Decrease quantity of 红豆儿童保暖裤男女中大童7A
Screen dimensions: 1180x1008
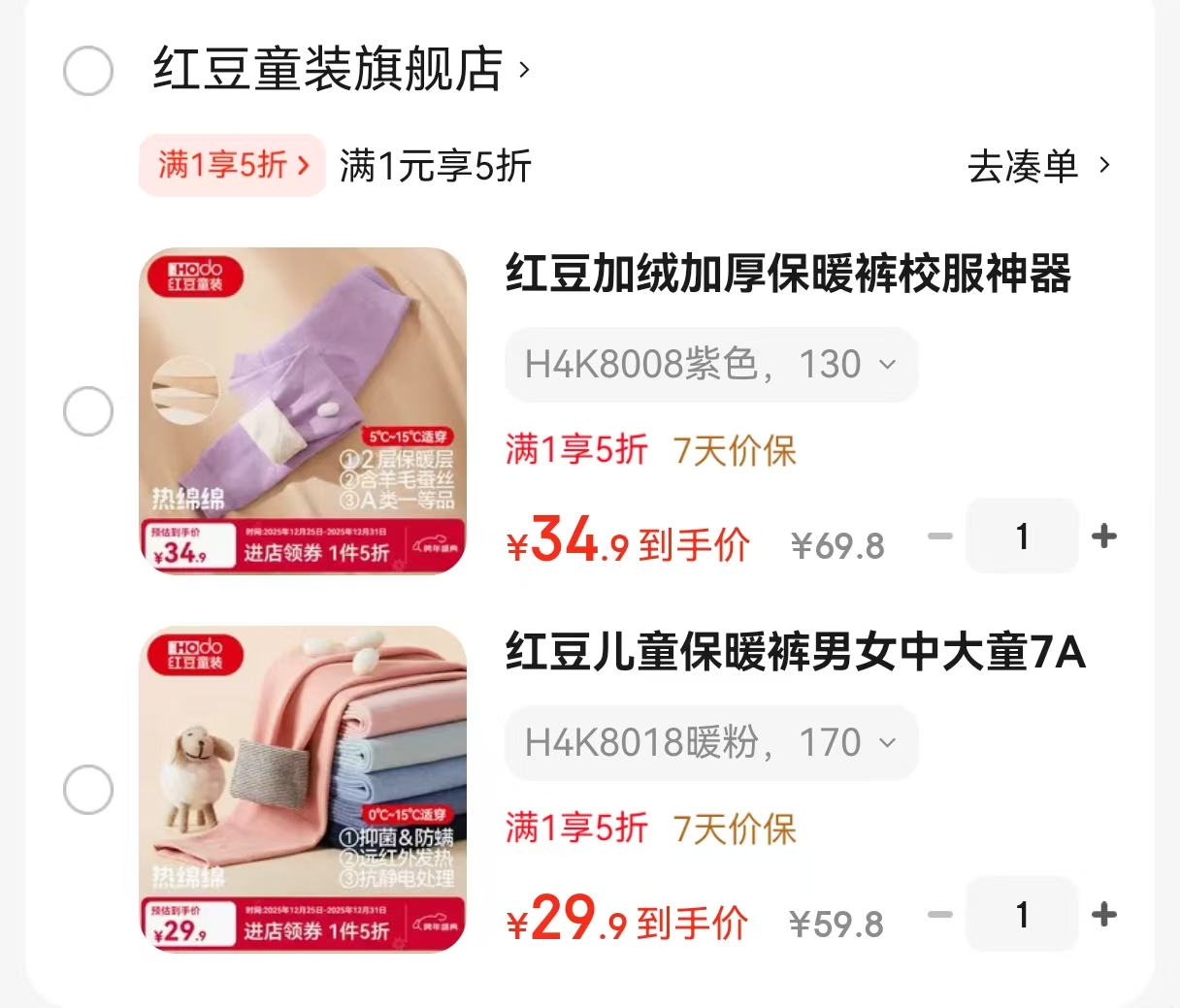(940, 915)
